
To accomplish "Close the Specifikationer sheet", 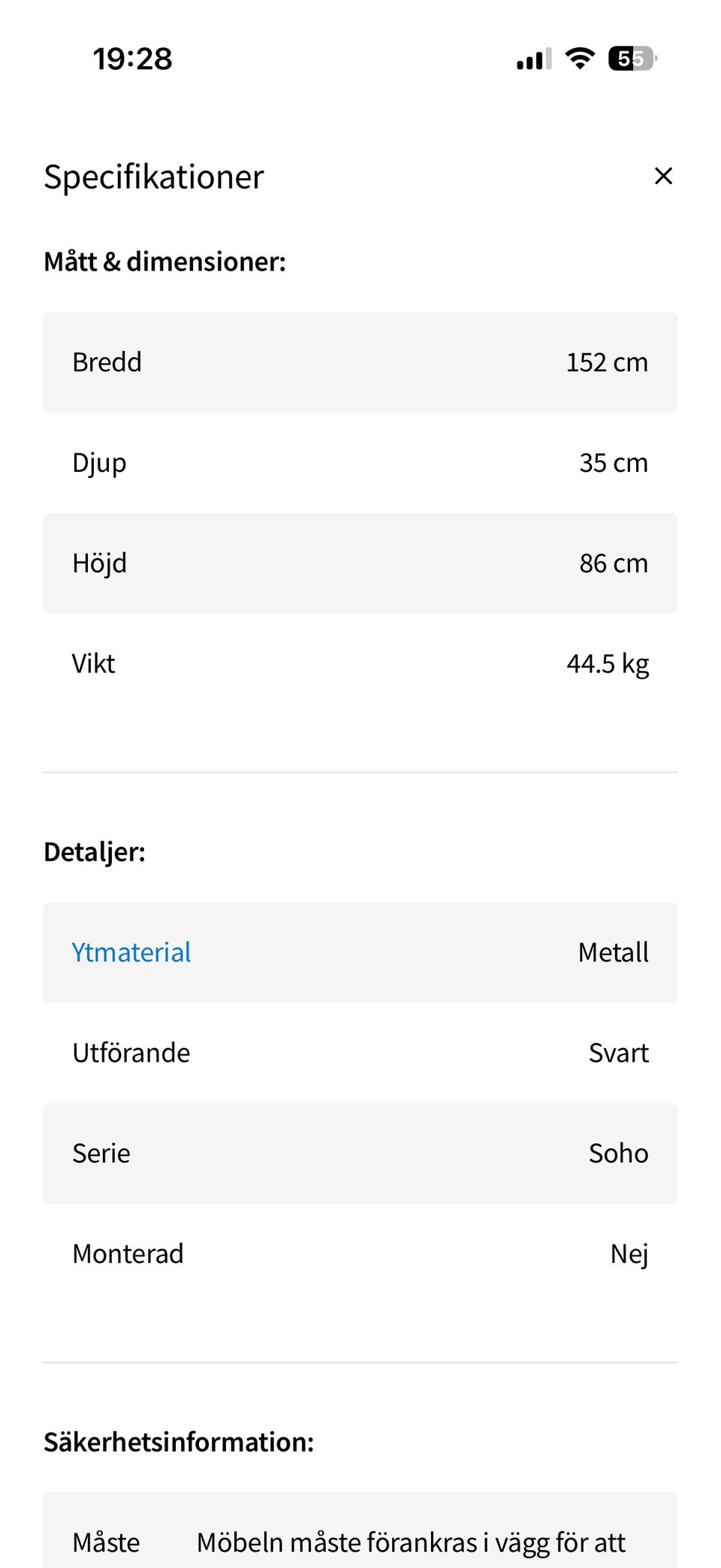I will 662,176.
